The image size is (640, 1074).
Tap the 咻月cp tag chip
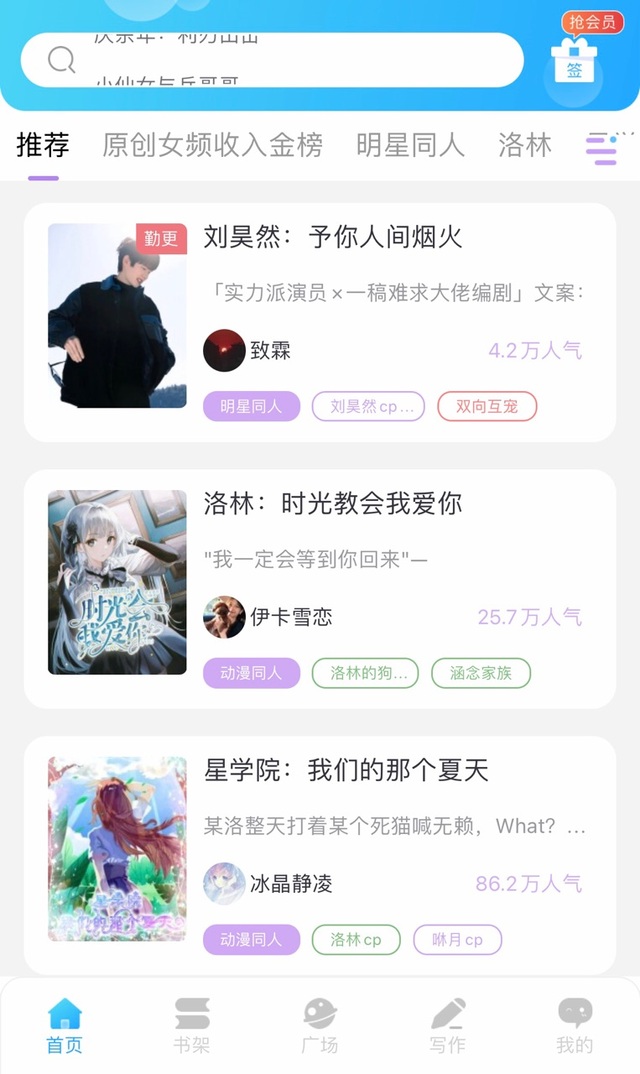(x=458, y=940)
